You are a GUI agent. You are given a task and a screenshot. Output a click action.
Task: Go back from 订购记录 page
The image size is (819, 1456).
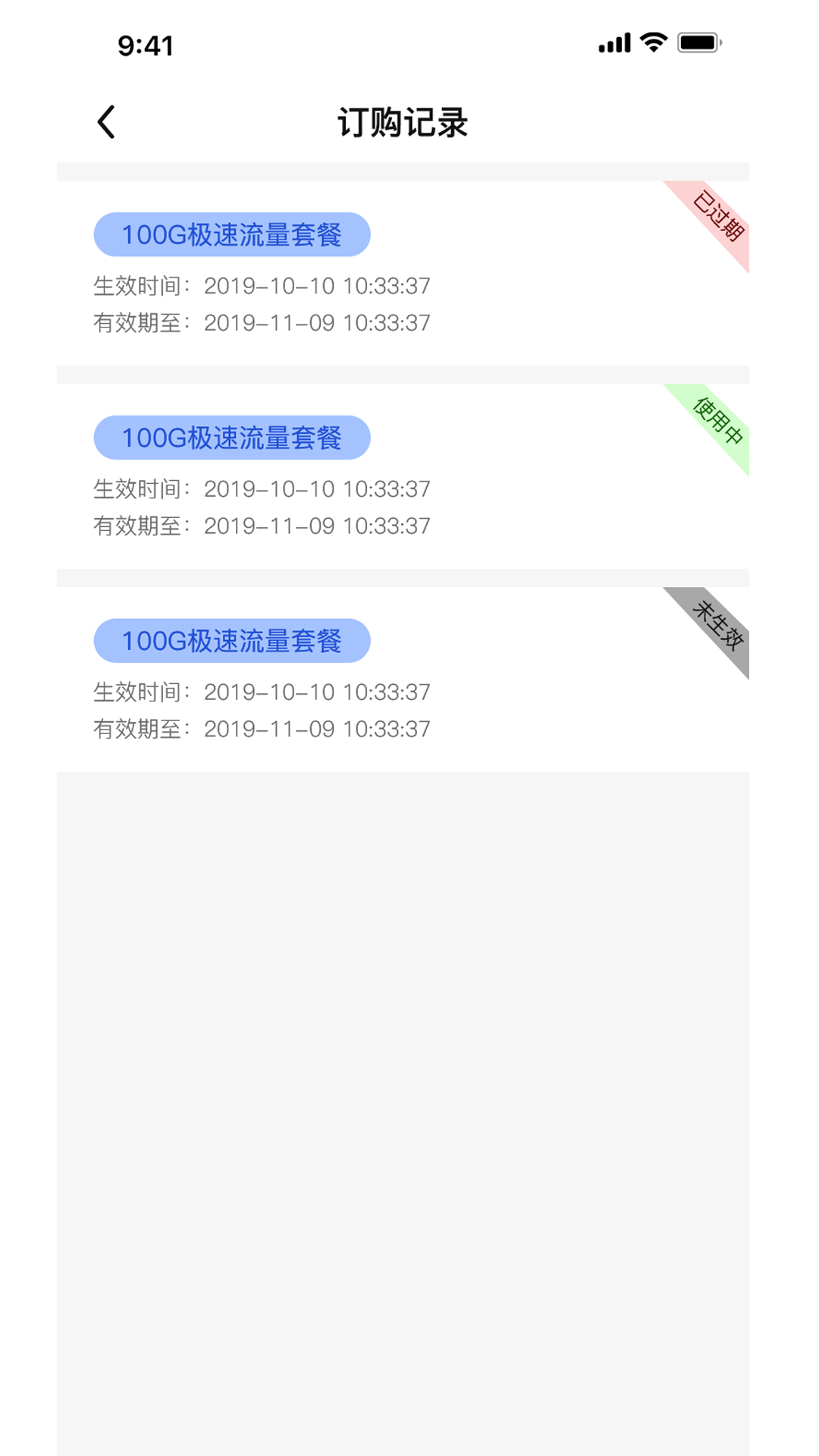pyautogui.click(x=106, y=122)
